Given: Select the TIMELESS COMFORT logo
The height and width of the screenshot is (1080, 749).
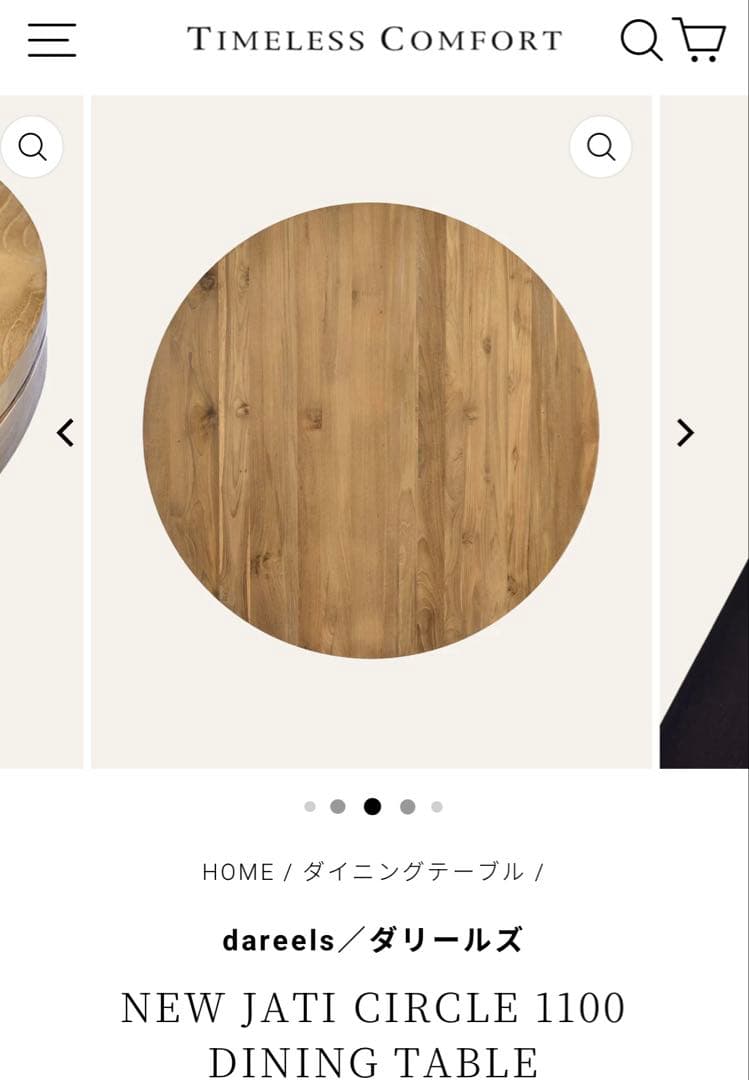Looking at the screenshot, I should pos(374,40).
